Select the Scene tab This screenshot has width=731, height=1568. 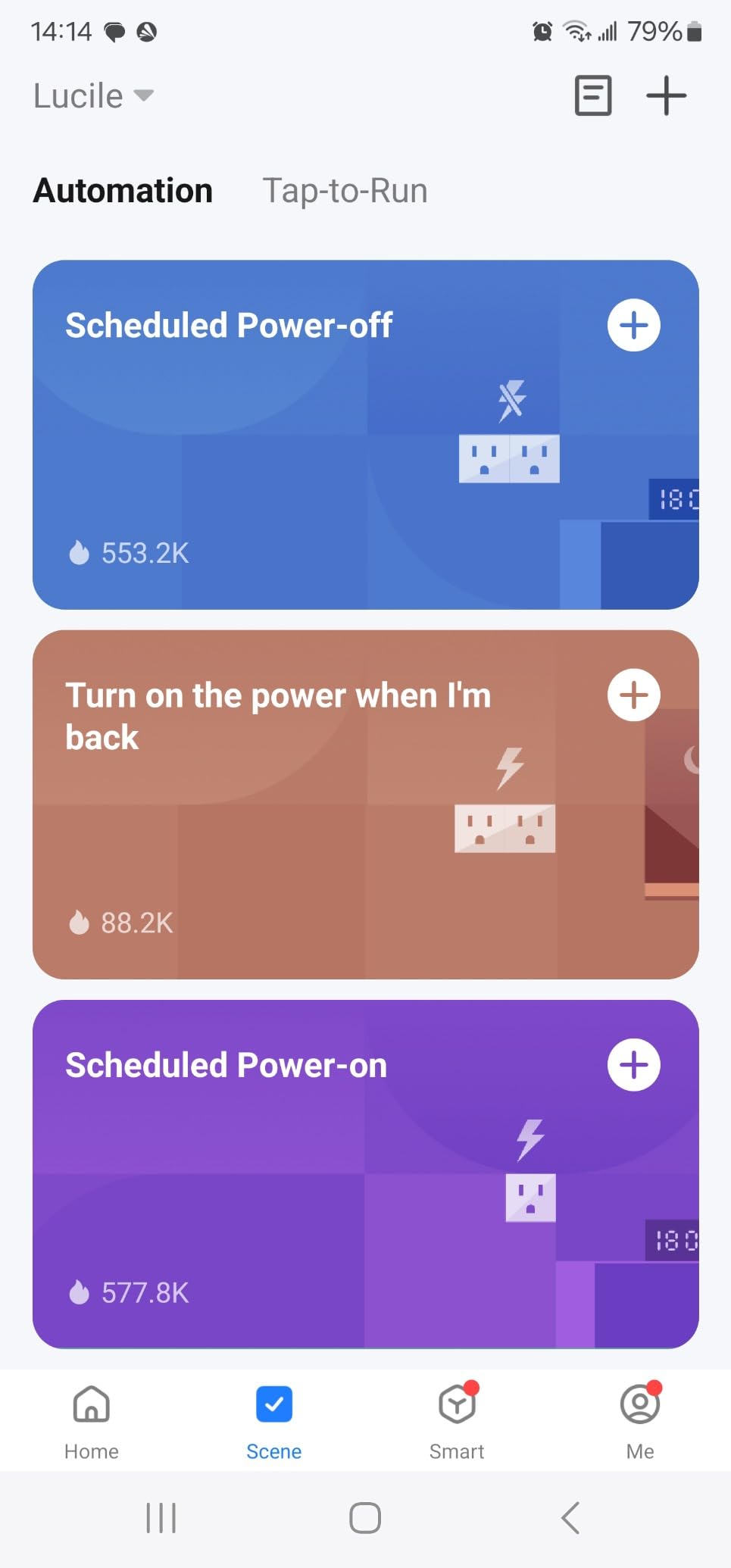[x=274, y=1422]
